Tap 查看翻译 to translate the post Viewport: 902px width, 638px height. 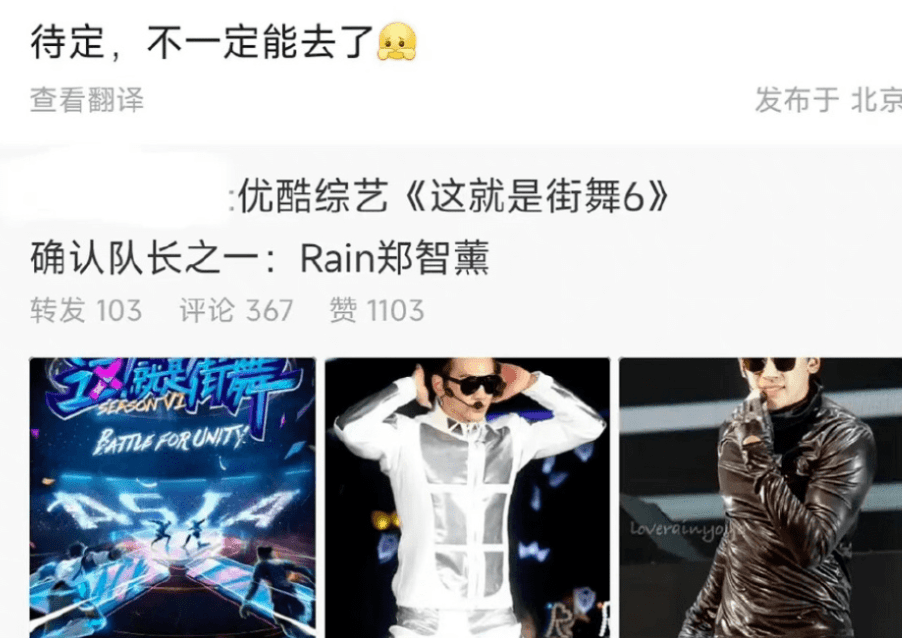point(87,100)
